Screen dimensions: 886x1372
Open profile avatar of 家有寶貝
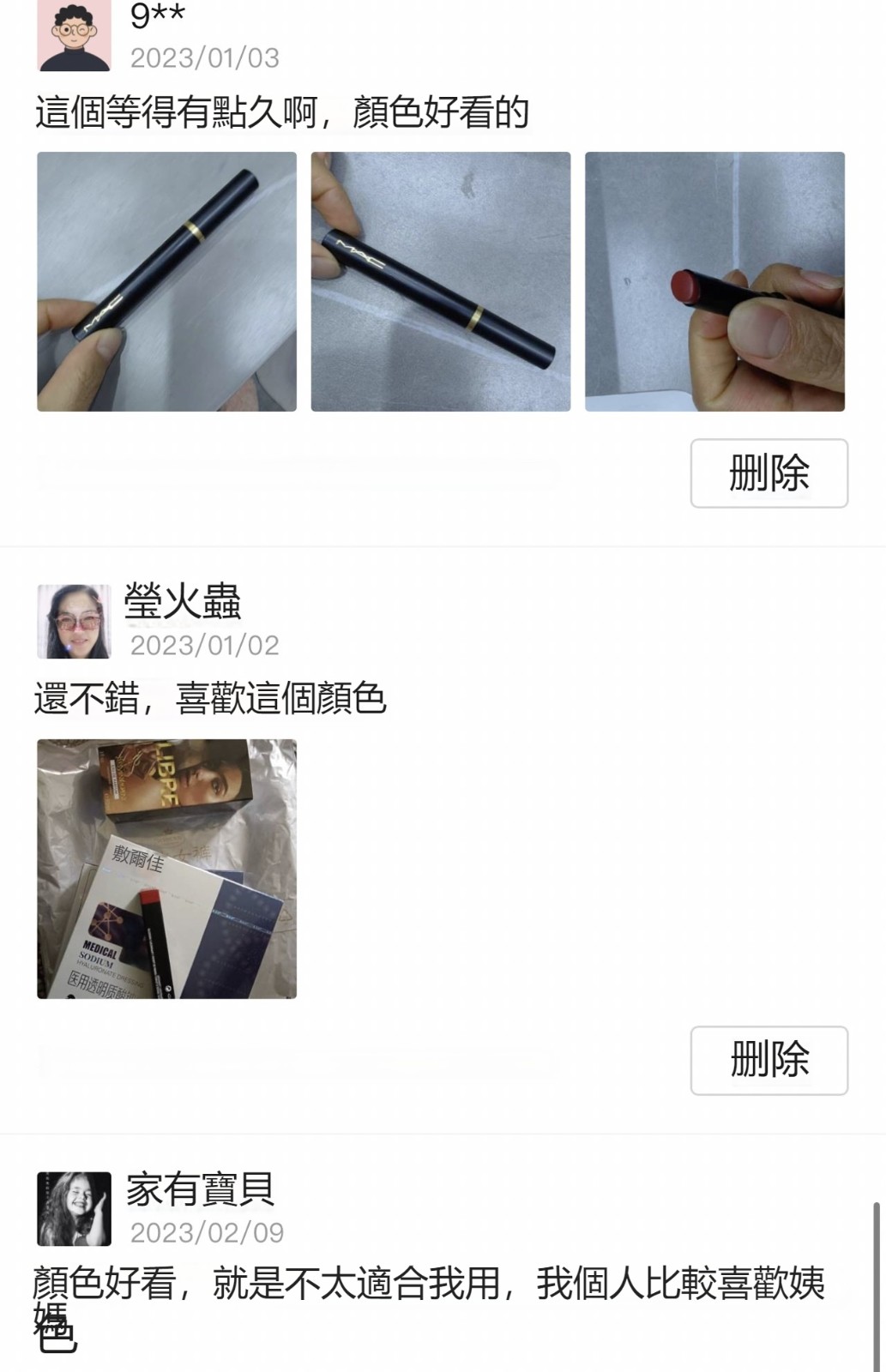pos(74,1208)
